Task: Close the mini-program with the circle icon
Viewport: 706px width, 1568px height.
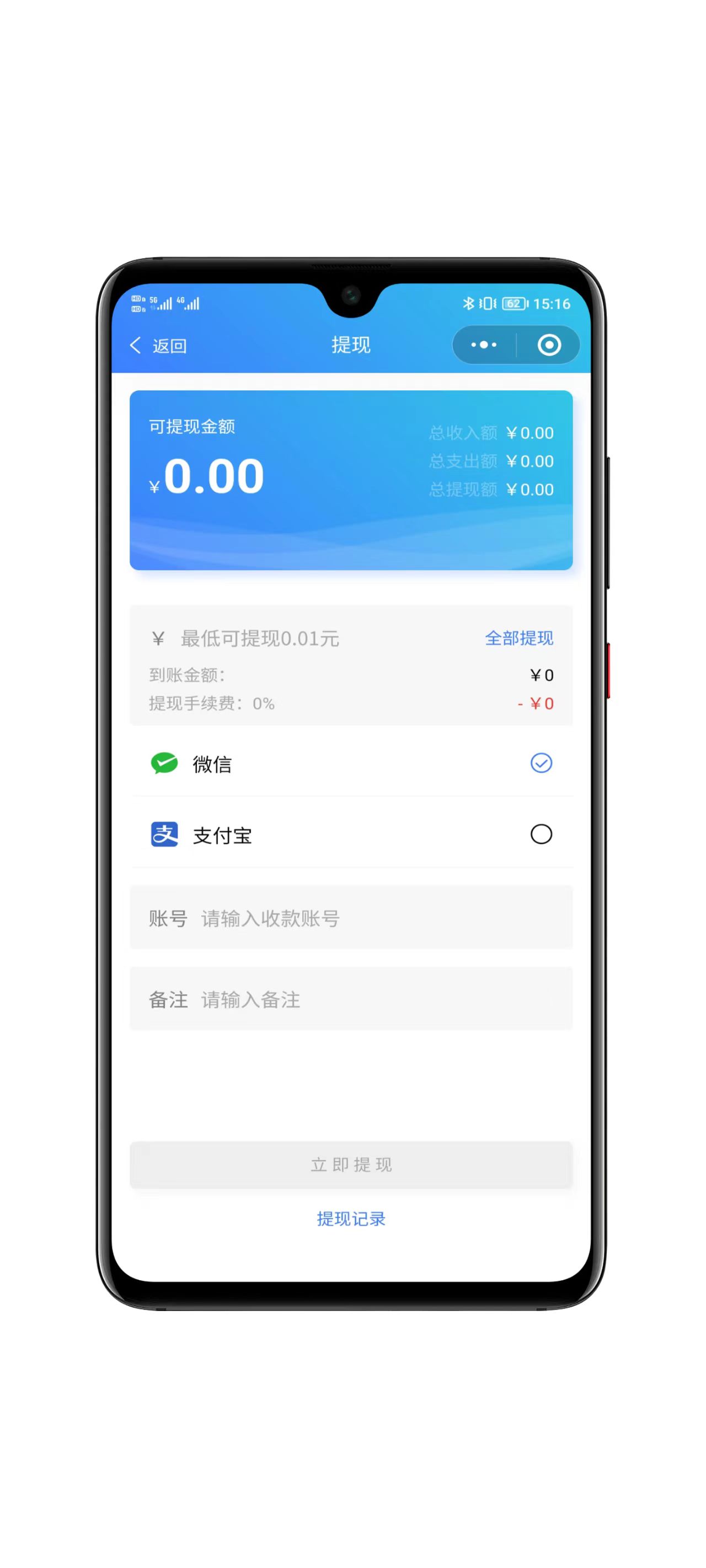Action: pyautogui.click(x=549, y=345)
